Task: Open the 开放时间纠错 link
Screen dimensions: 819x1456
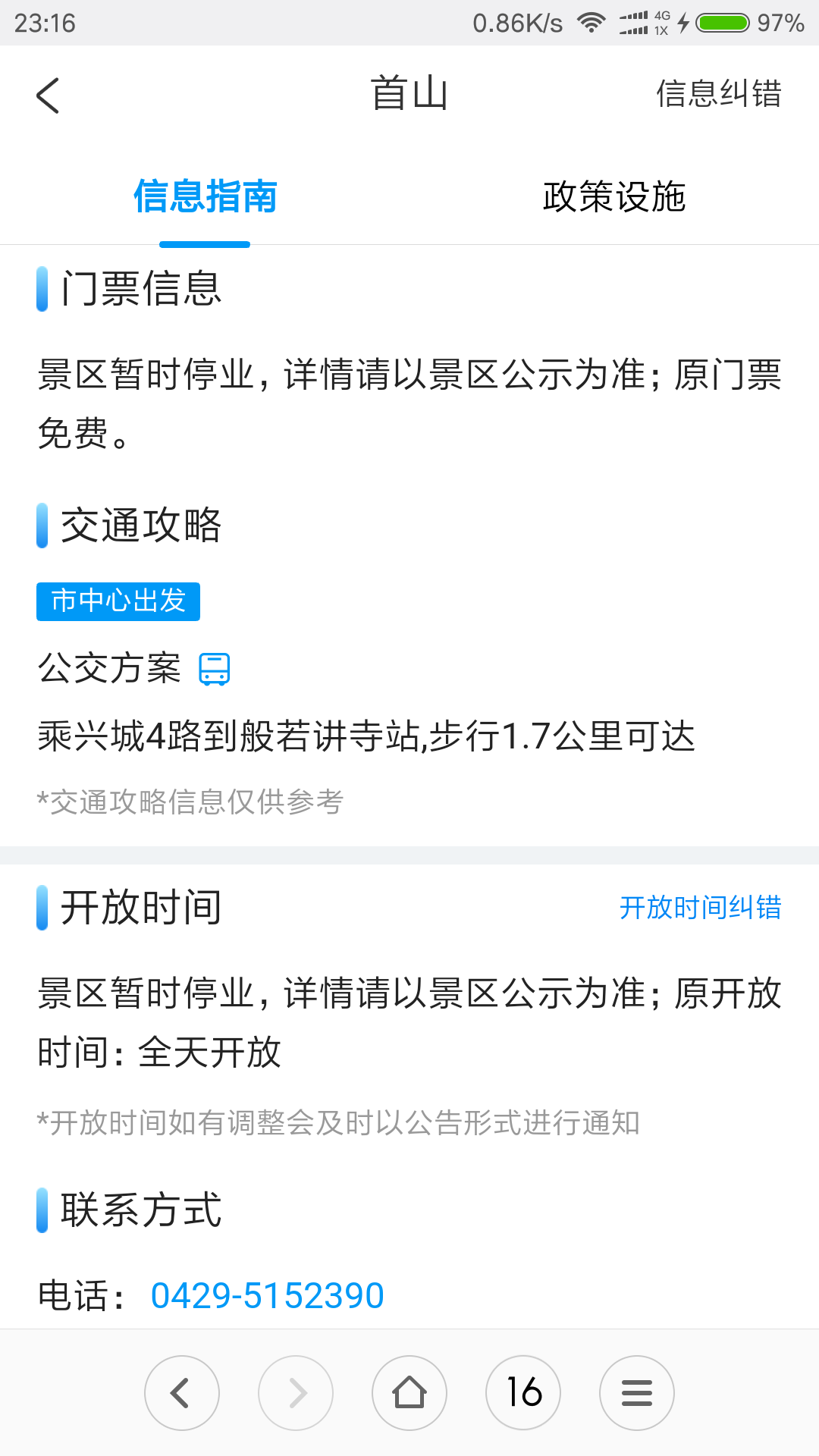Action: [x=700, y=908]
